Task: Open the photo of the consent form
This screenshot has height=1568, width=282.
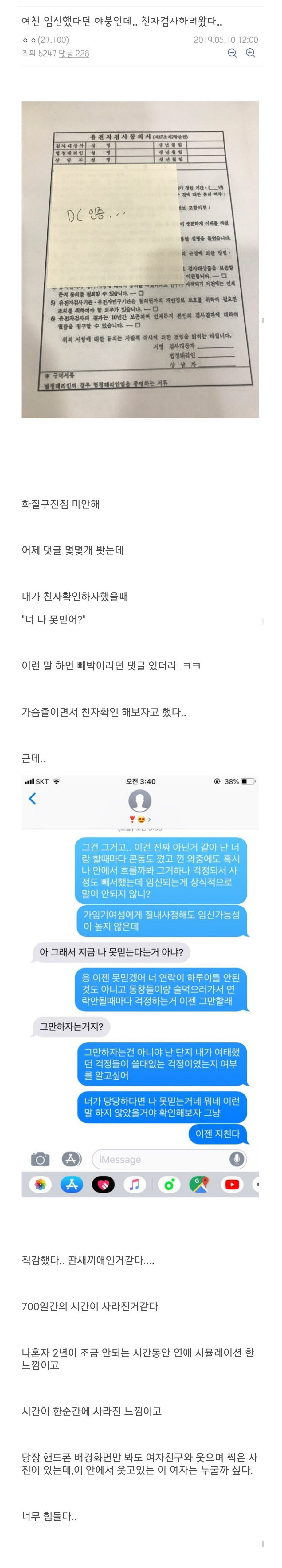Action: point(140,259)
